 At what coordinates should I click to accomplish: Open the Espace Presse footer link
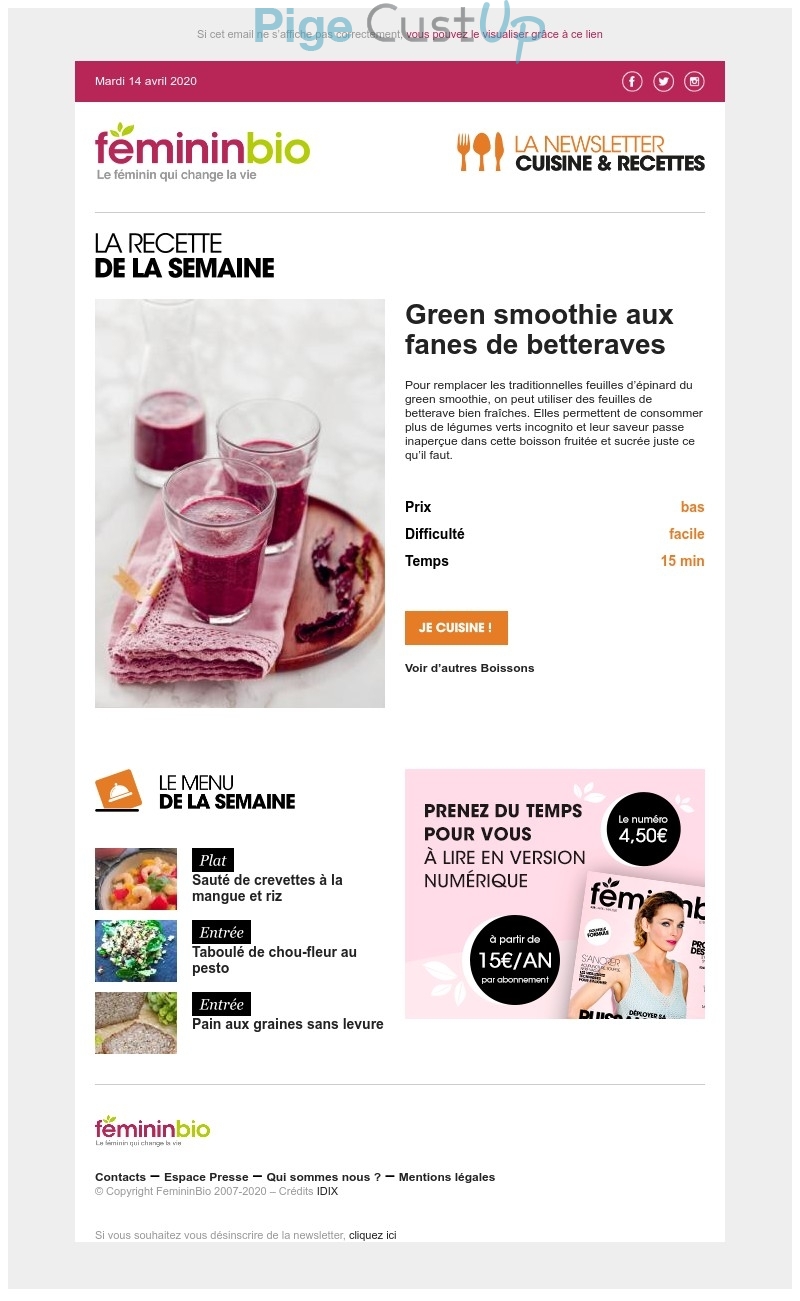[206, 1177]
